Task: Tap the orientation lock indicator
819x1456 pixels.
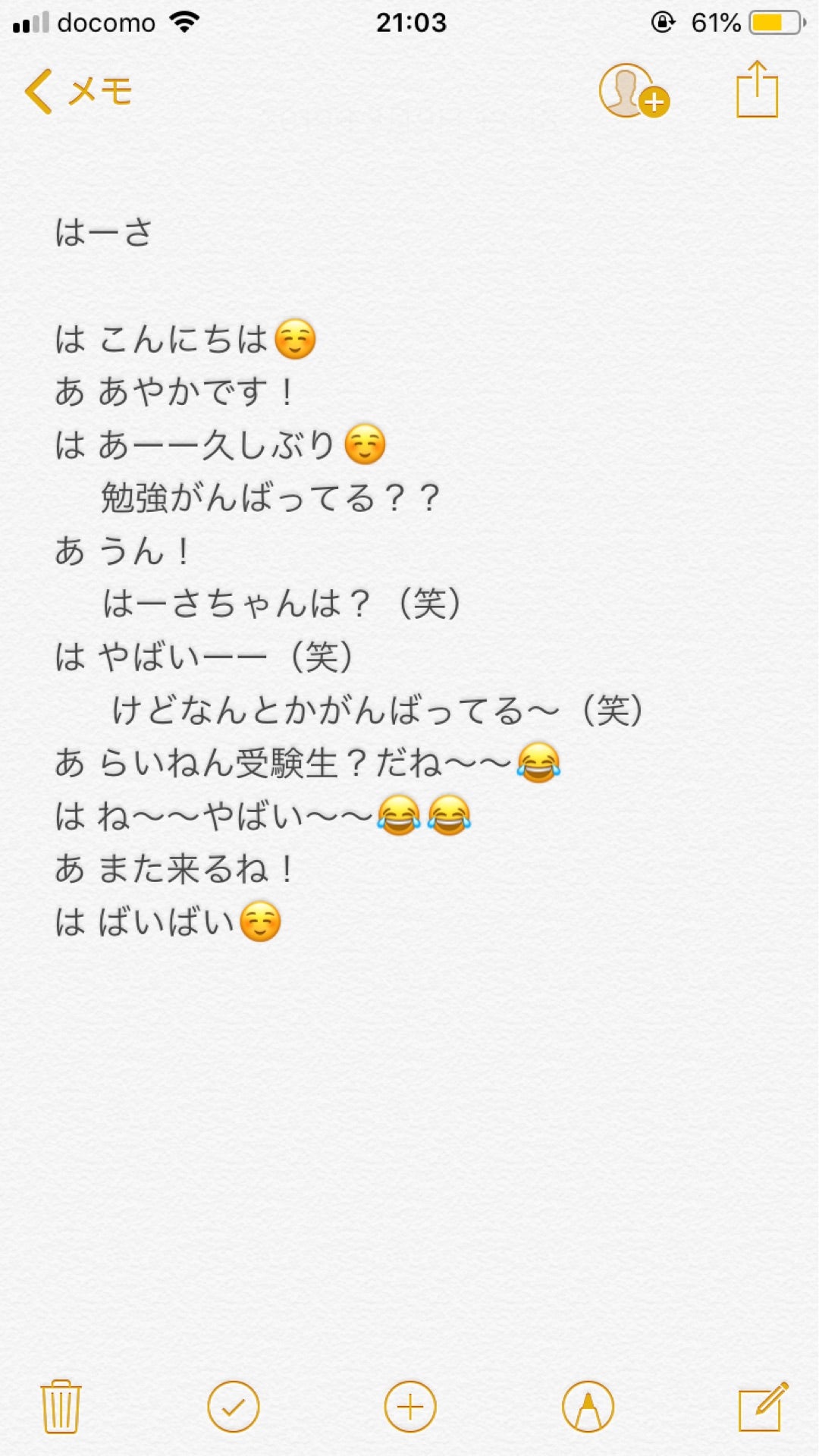Action: (x=662, y=21)
